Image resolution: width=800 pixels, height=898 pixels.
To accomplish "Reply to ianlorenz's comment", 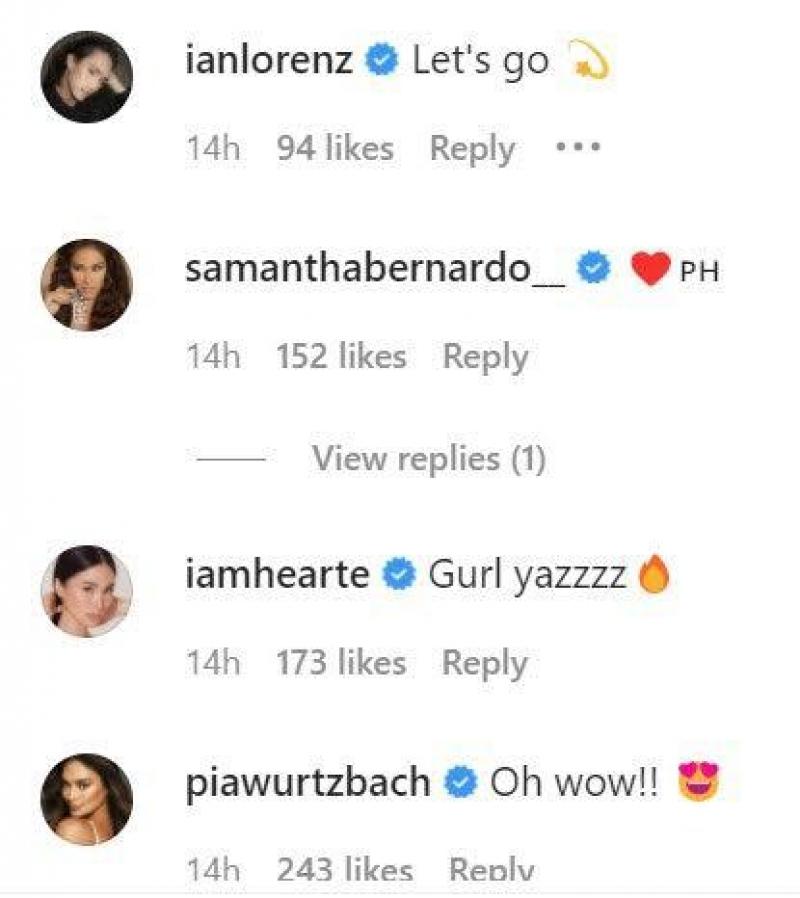I will point(472,149).
